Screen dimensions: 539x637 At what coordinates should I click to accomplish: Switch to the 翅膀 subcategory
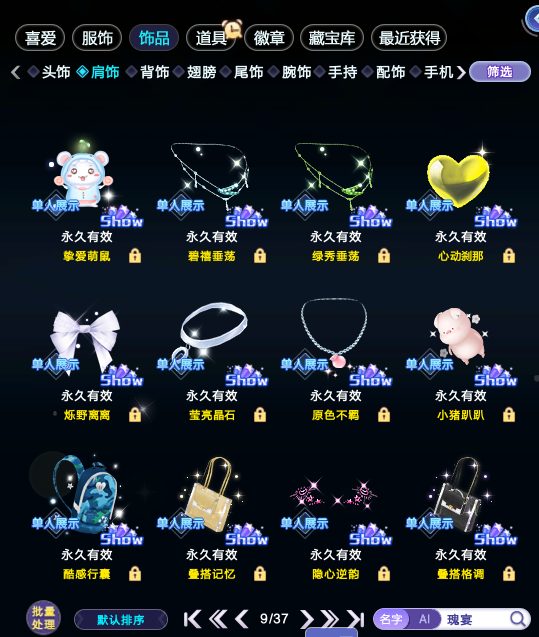coord(195,72)
